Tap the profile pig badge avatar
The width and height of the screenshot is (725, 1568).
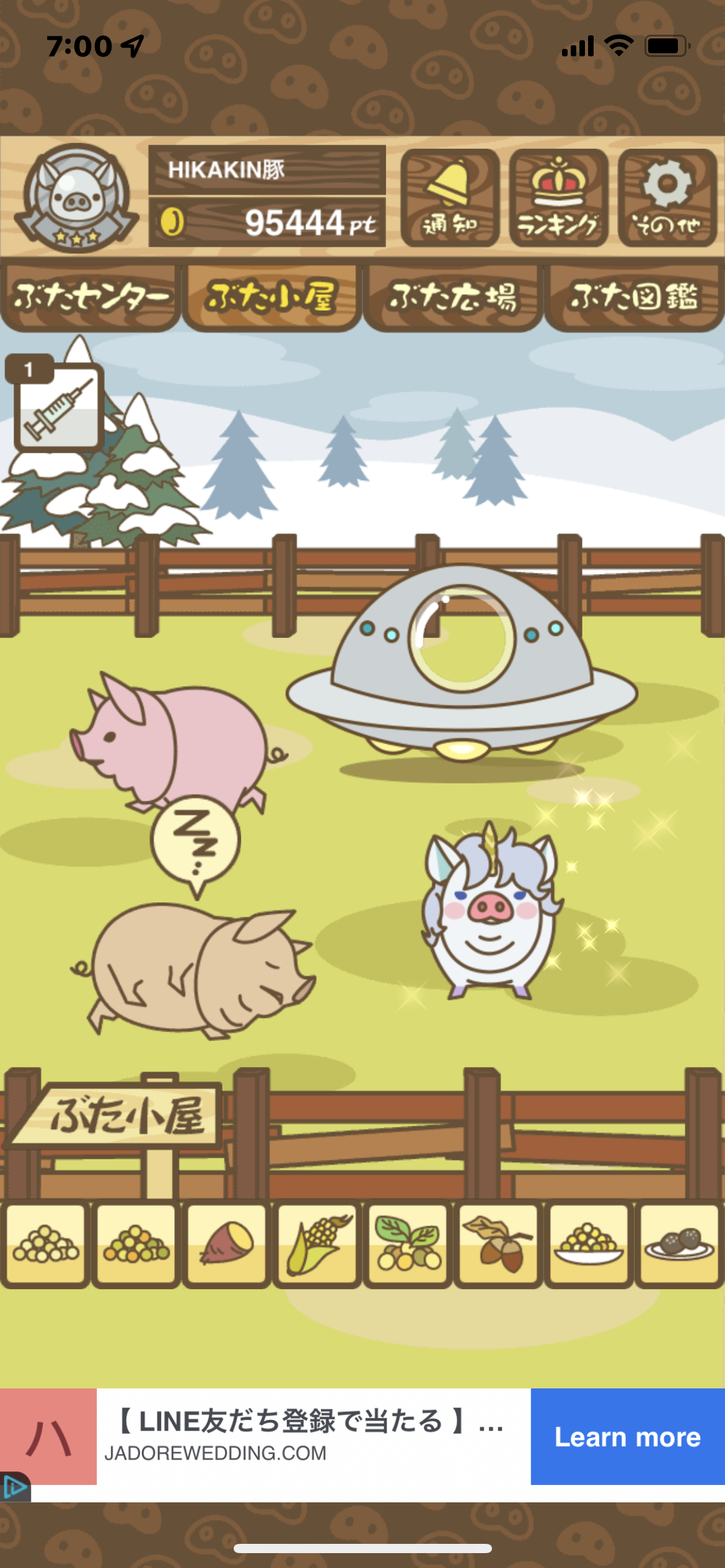pyautogui.click(x=76, y=198)
